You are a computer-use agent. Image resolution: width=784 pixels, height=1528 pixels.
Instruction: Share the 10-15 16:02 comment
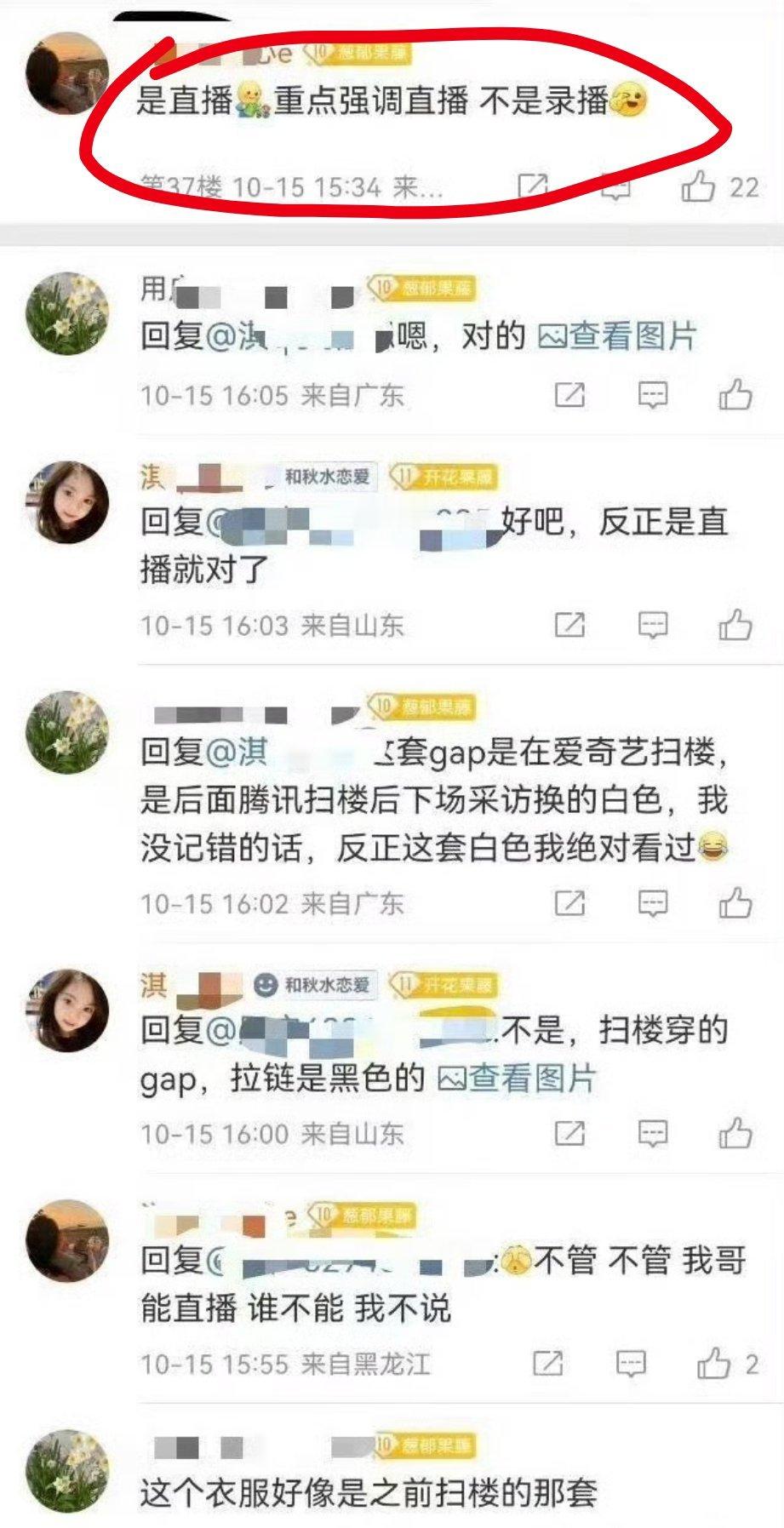pos(569,902)
